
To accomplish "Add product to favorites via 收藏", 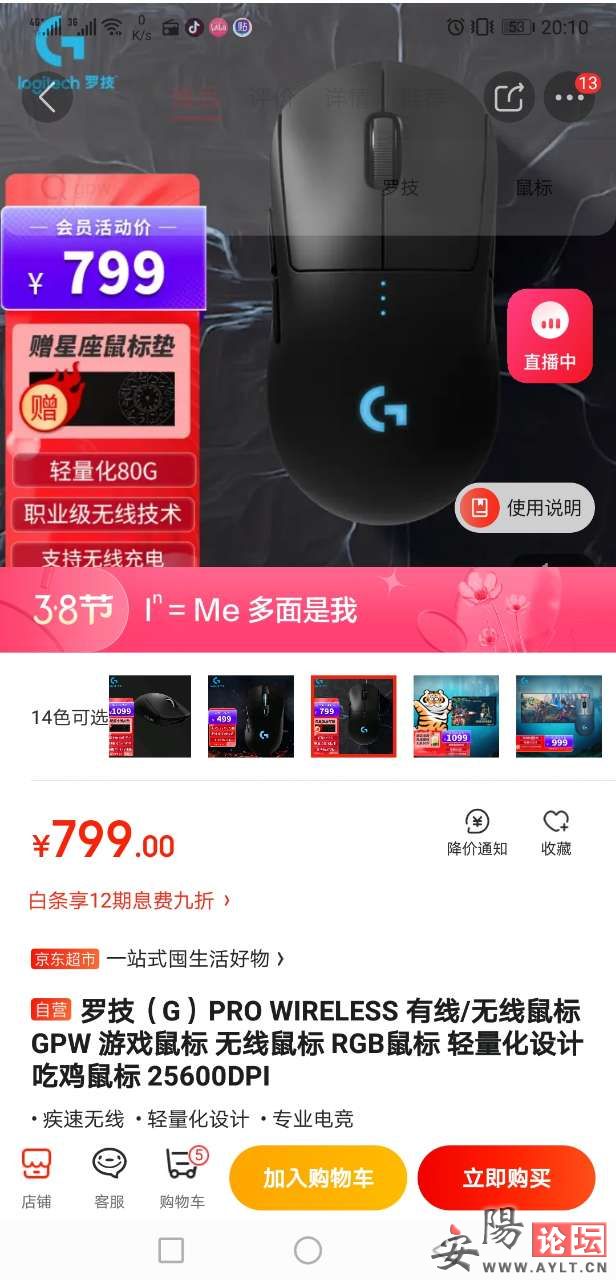I will point(556,833).
